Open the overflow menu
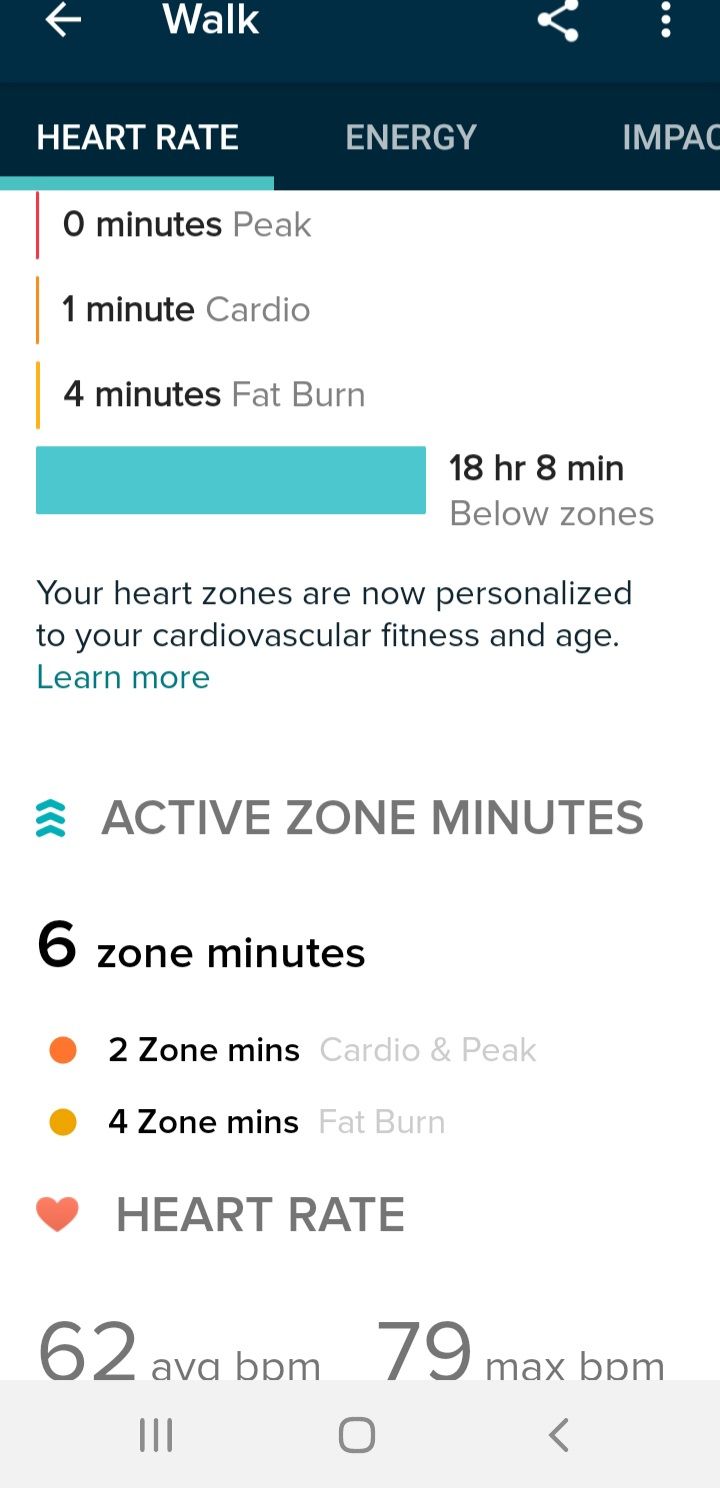This screenshot has height=1488, width=720. pyautogui.click(x=666, y=21)
